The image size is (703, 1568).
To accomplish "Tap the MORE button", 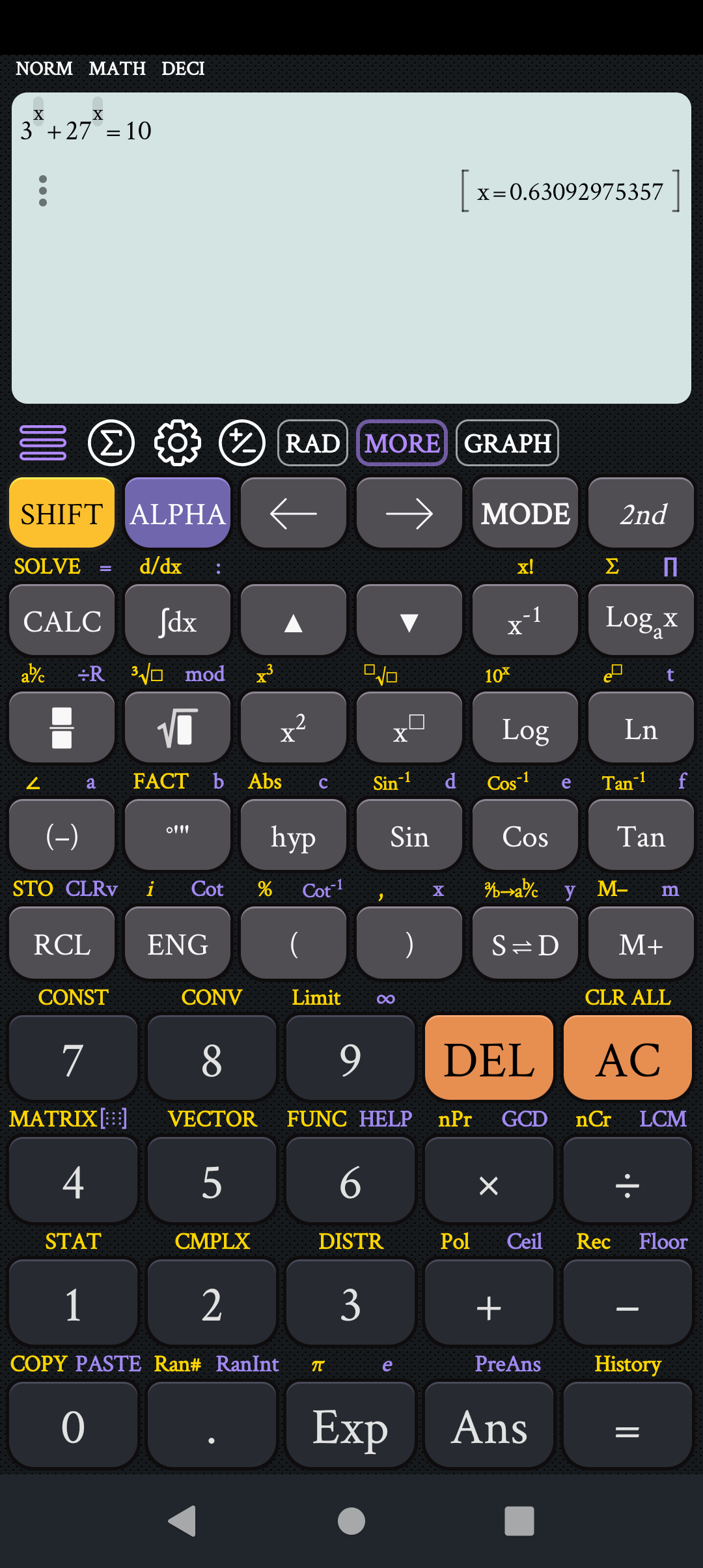I will coord(402,443).
